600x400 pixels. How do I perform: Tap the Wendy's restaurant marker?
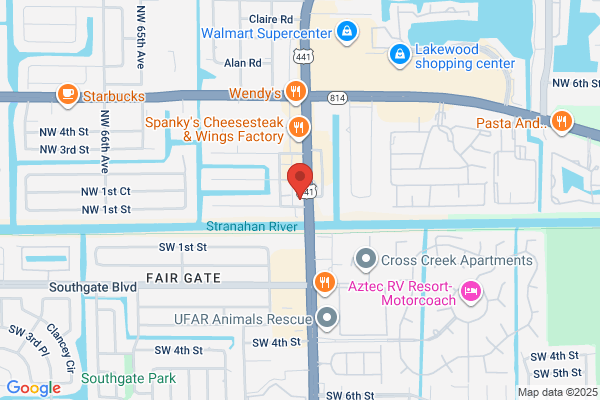(x=295, y=93)
